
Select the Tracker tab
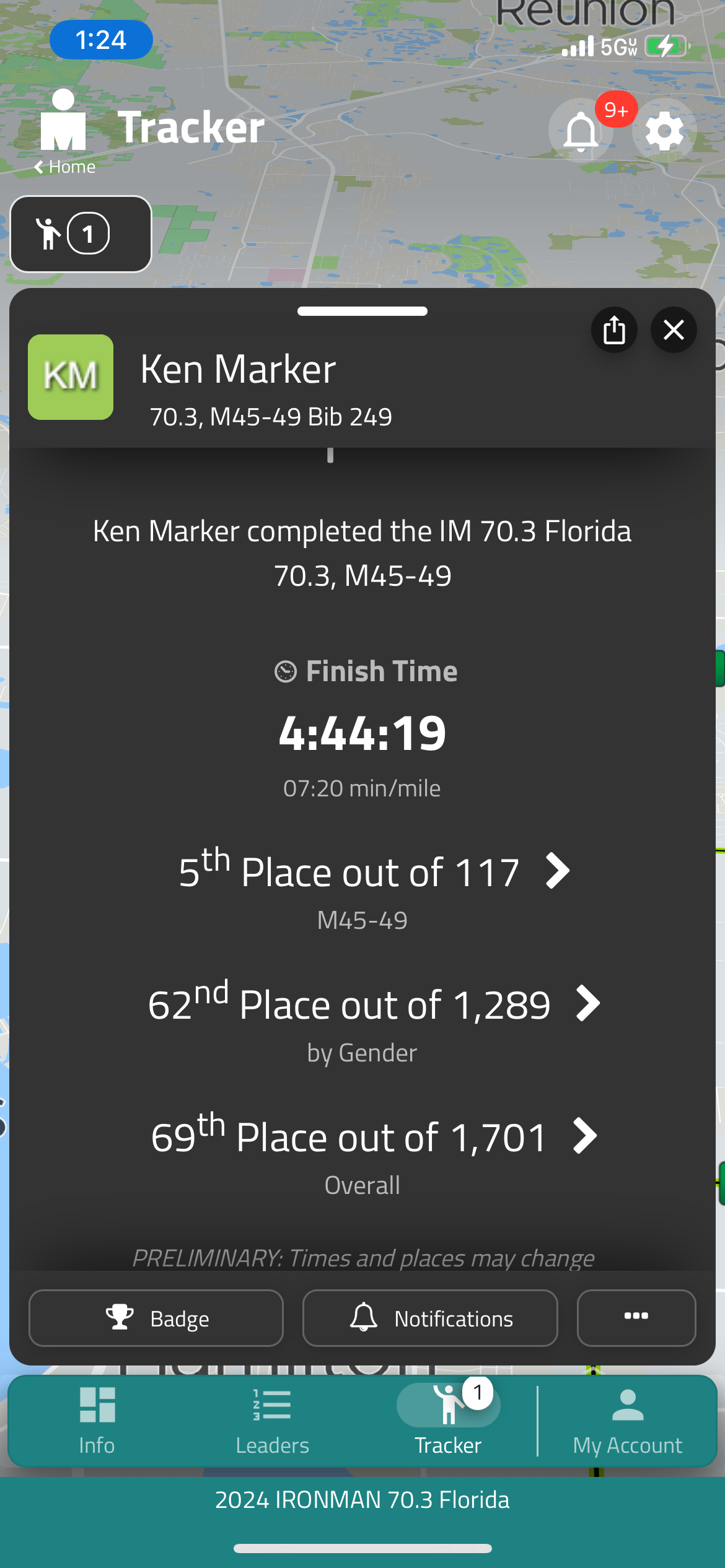pos(448,1421)
